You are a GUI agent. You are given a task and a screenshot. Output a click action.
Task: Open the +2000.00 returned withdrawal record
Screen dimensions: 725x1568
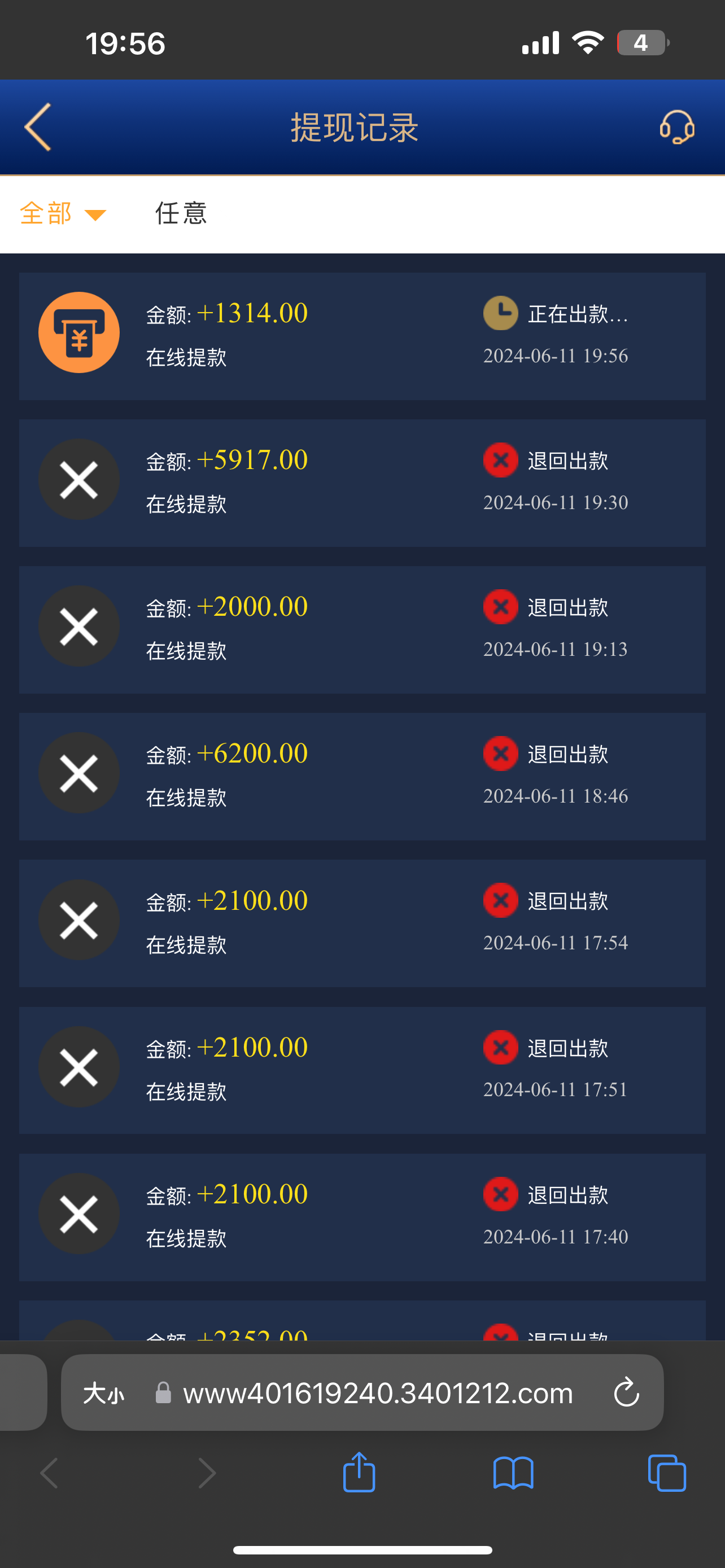click(362, 629)
